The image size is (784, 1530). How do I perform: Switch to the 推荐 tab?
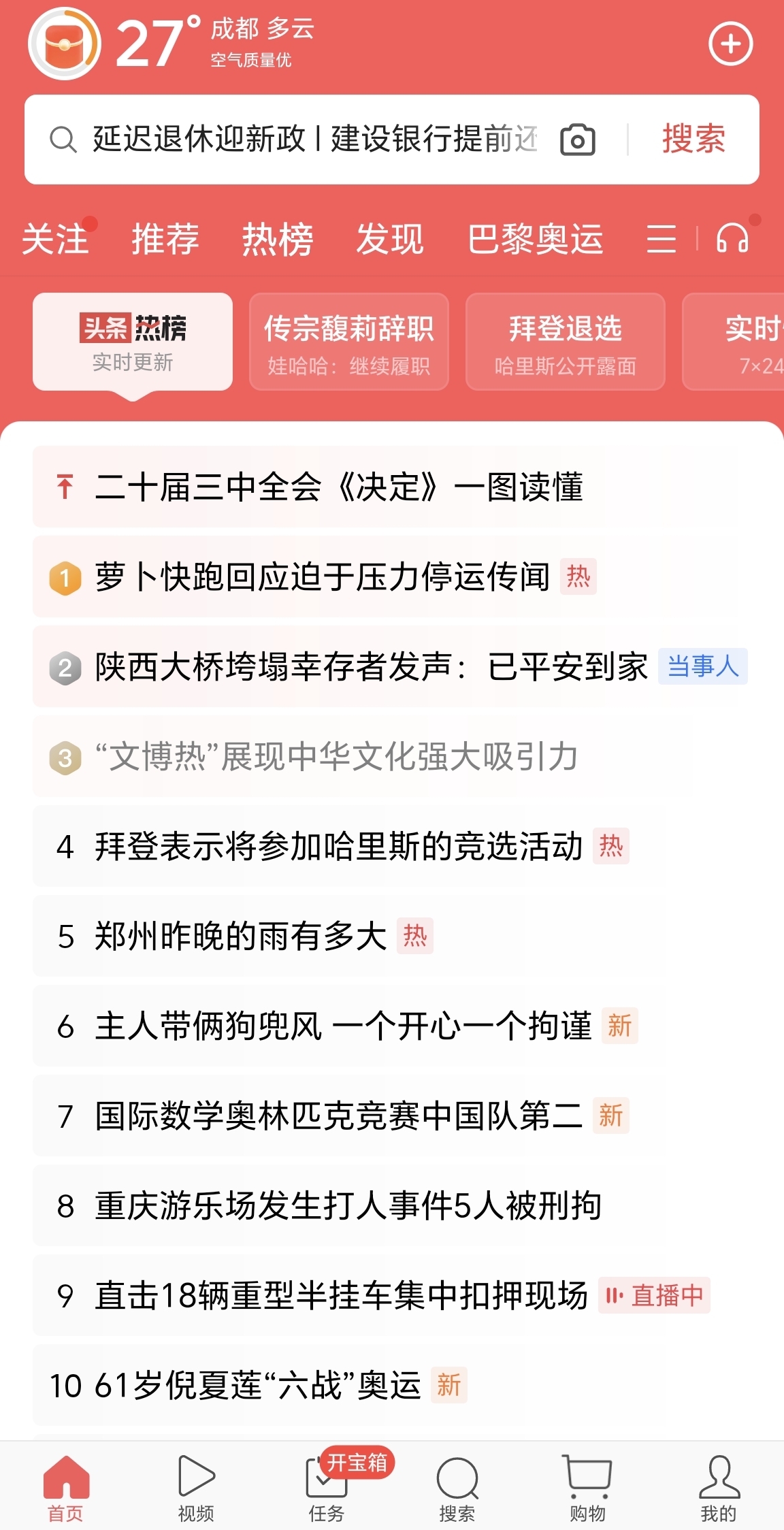[165, 240]
